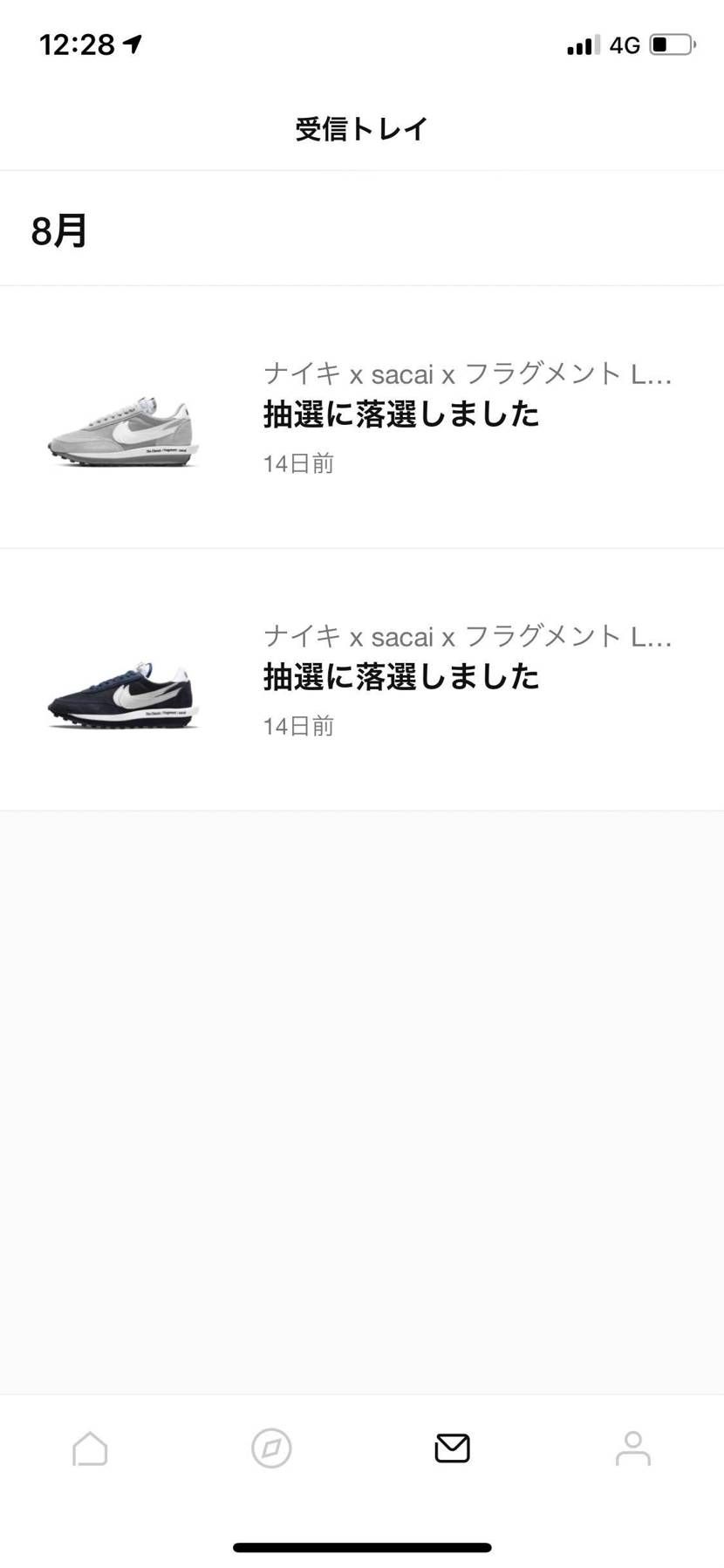Open the Home tab icon
This screenshot has height=1568, width=724.
coord(90,1448)
